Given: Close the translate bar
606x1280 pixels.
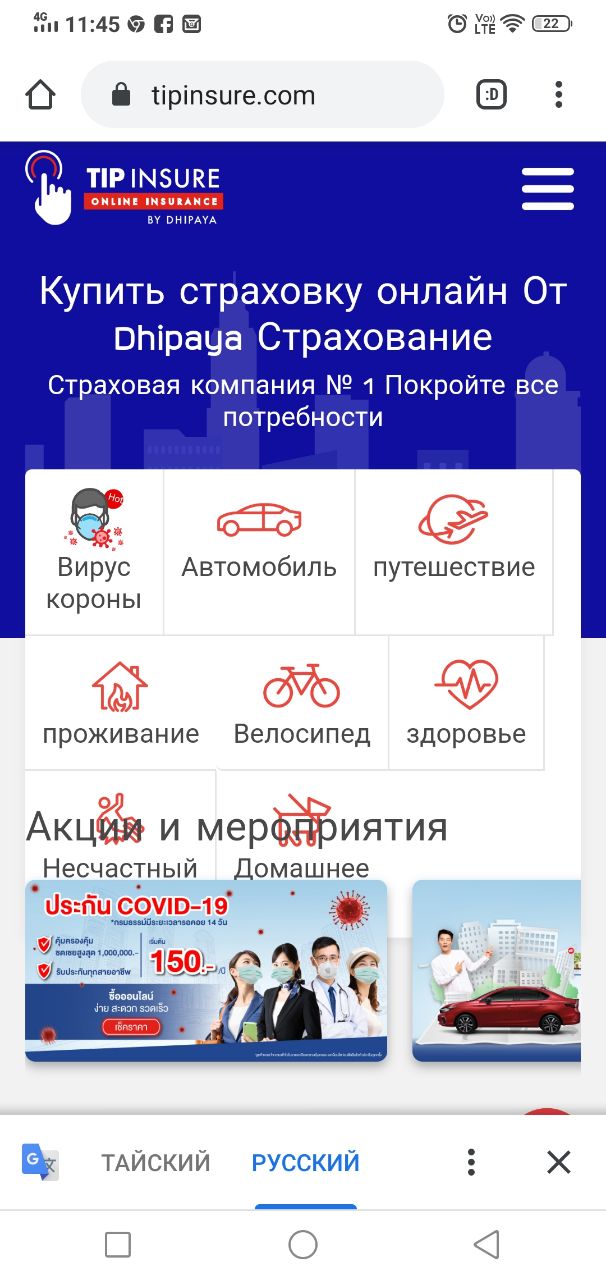Looking at the screenshot, I should coord(558,1162).
